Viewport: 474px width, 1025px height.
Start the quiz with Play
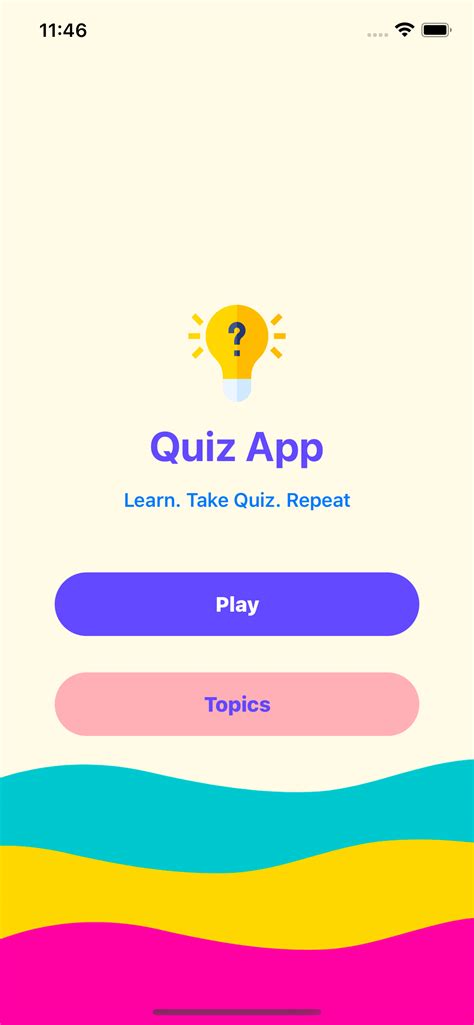(237, 604)
